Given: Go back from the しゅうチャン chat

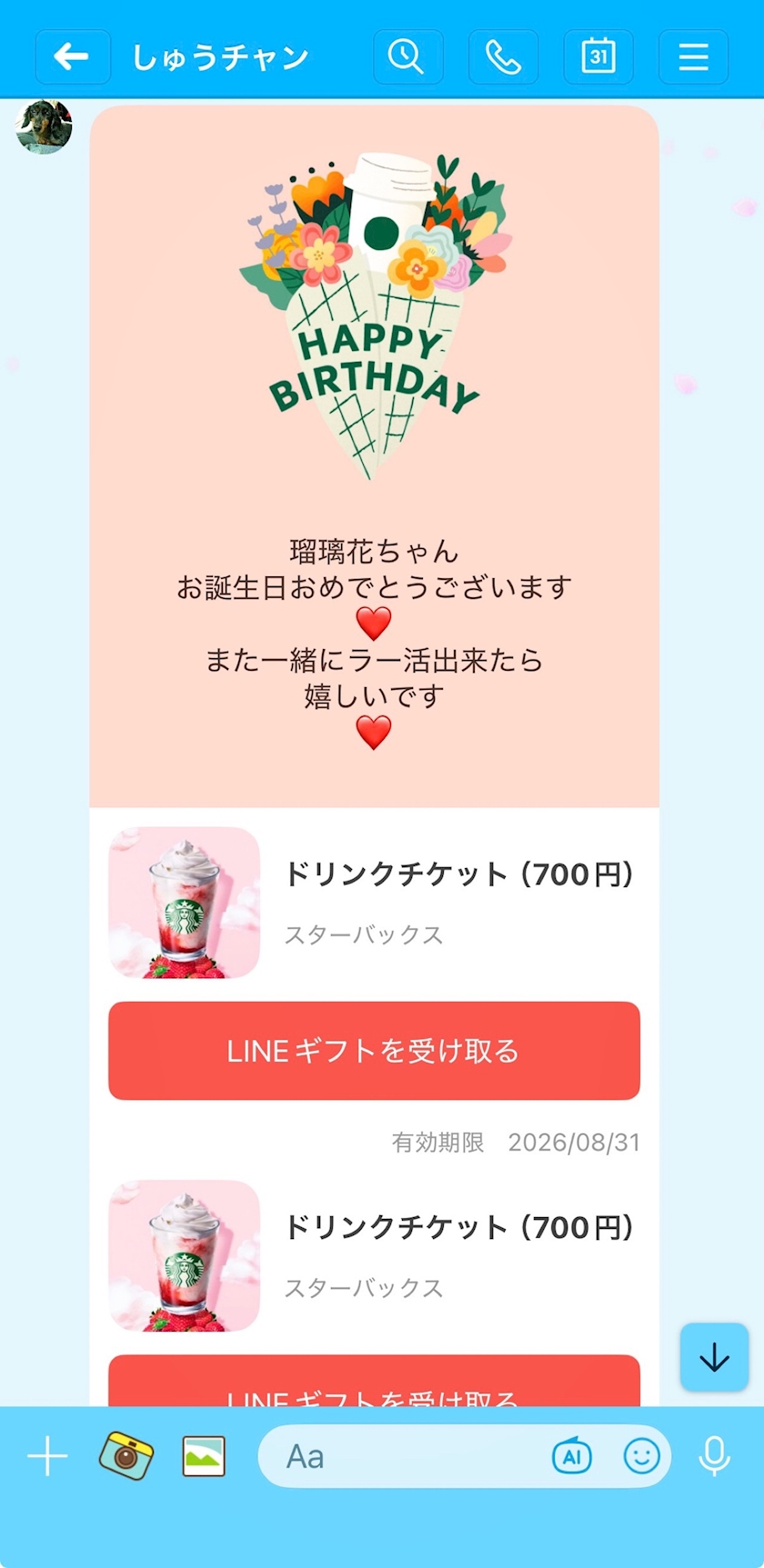Looking at the screenshot, I should 72,57.
